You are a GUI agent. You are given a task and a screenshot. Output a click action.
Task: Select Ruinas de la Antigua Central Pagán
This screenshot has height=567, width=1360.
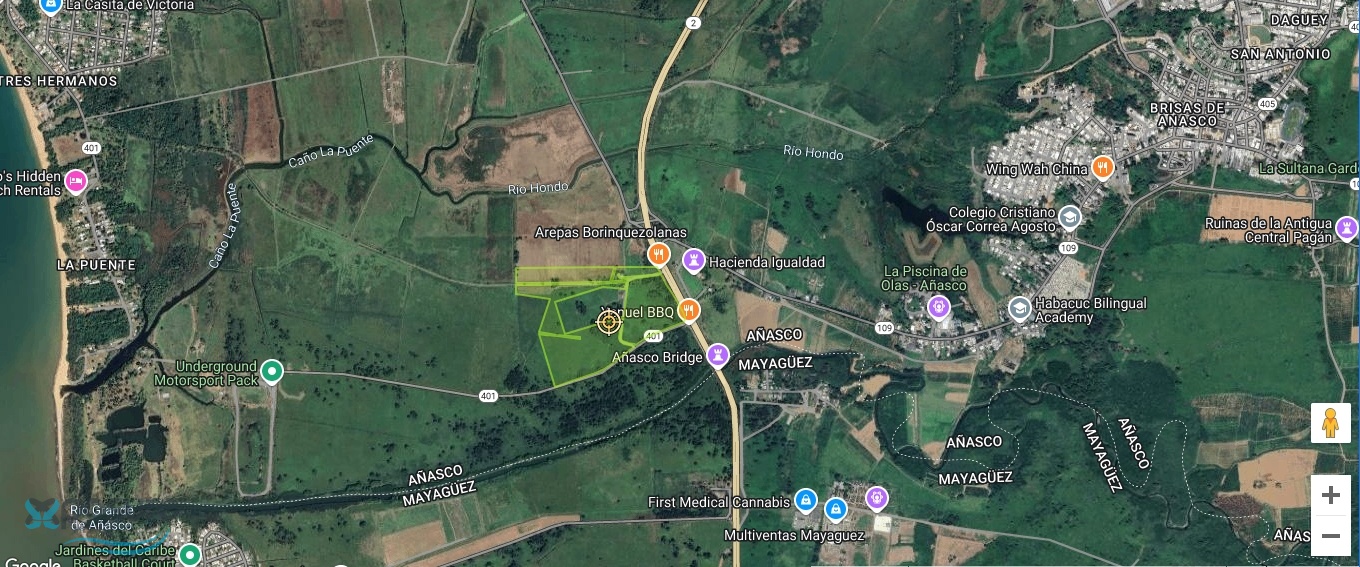coord(1346,228)
